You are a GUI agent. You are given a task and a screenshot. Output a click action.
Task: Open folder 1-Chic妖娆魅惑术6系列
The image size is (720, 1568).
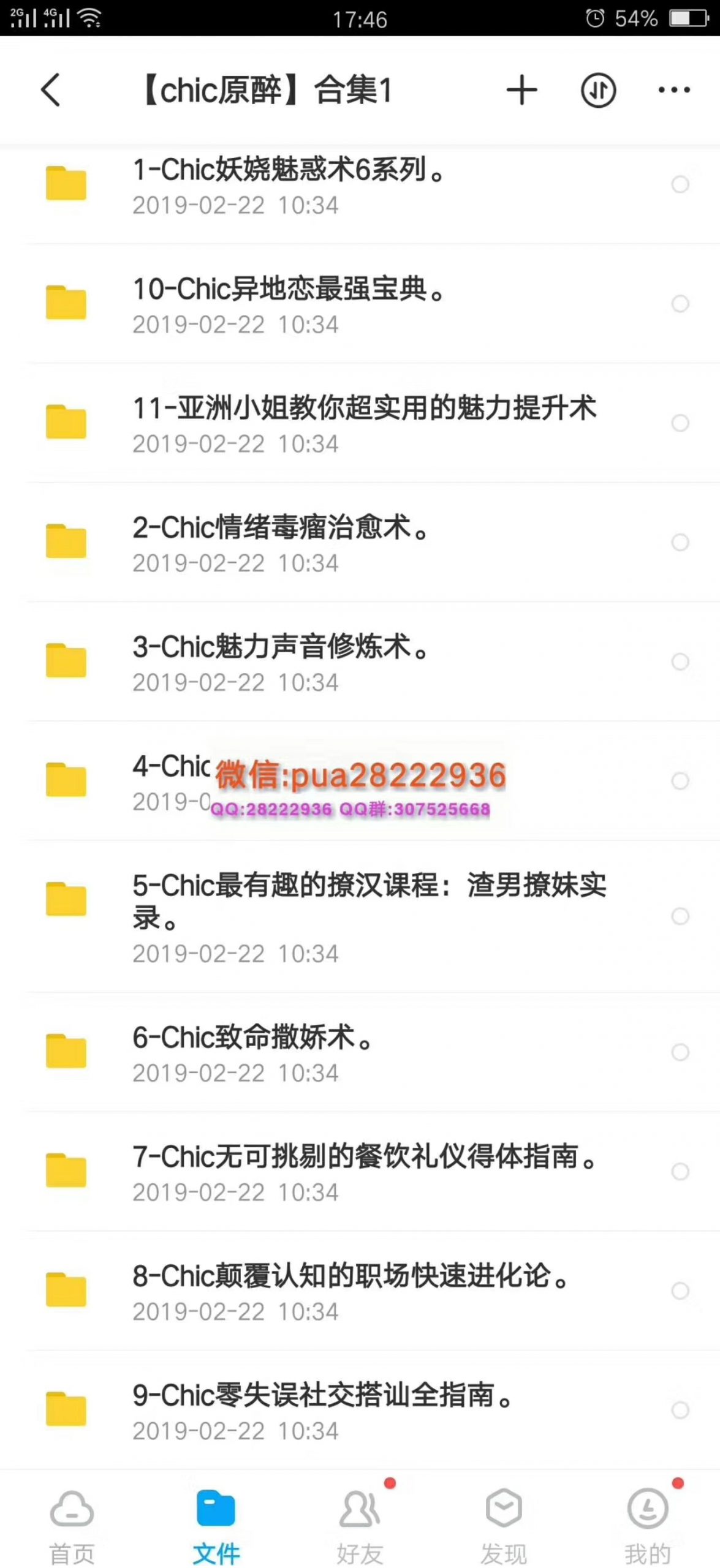click(x=360, y=184)
